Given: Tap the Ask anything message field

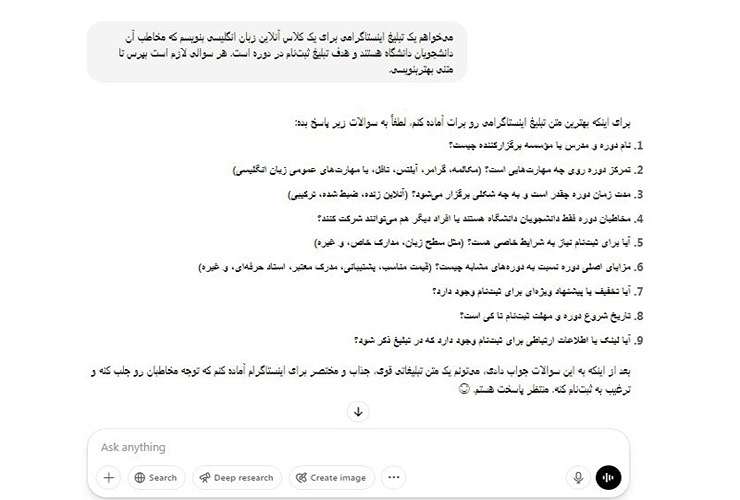Looking at the screenshot, I should point(340,447).
